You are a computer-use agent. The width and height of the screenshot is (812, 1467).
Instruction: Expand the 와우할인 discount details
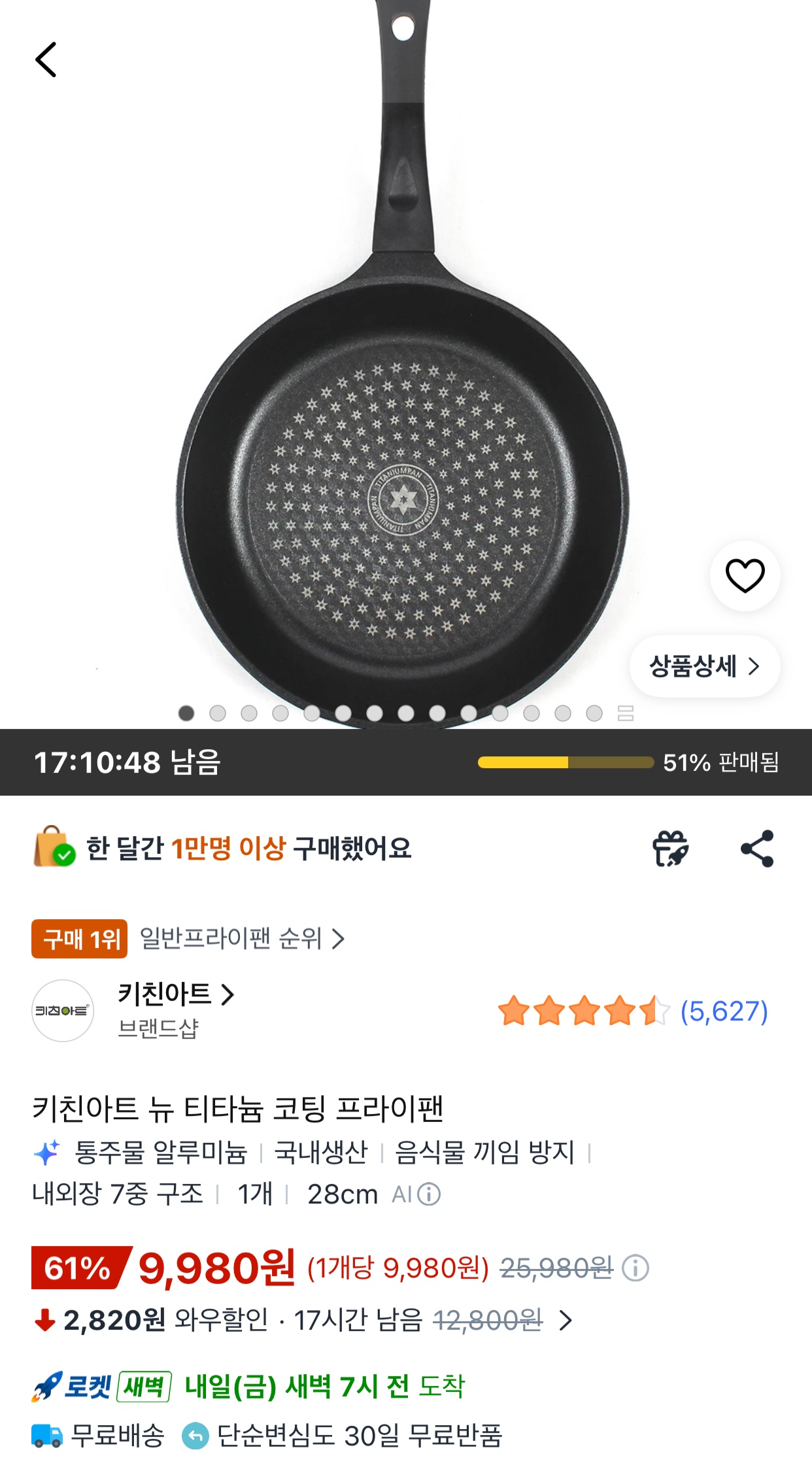pyautogui.click(x=566, y=1321)
